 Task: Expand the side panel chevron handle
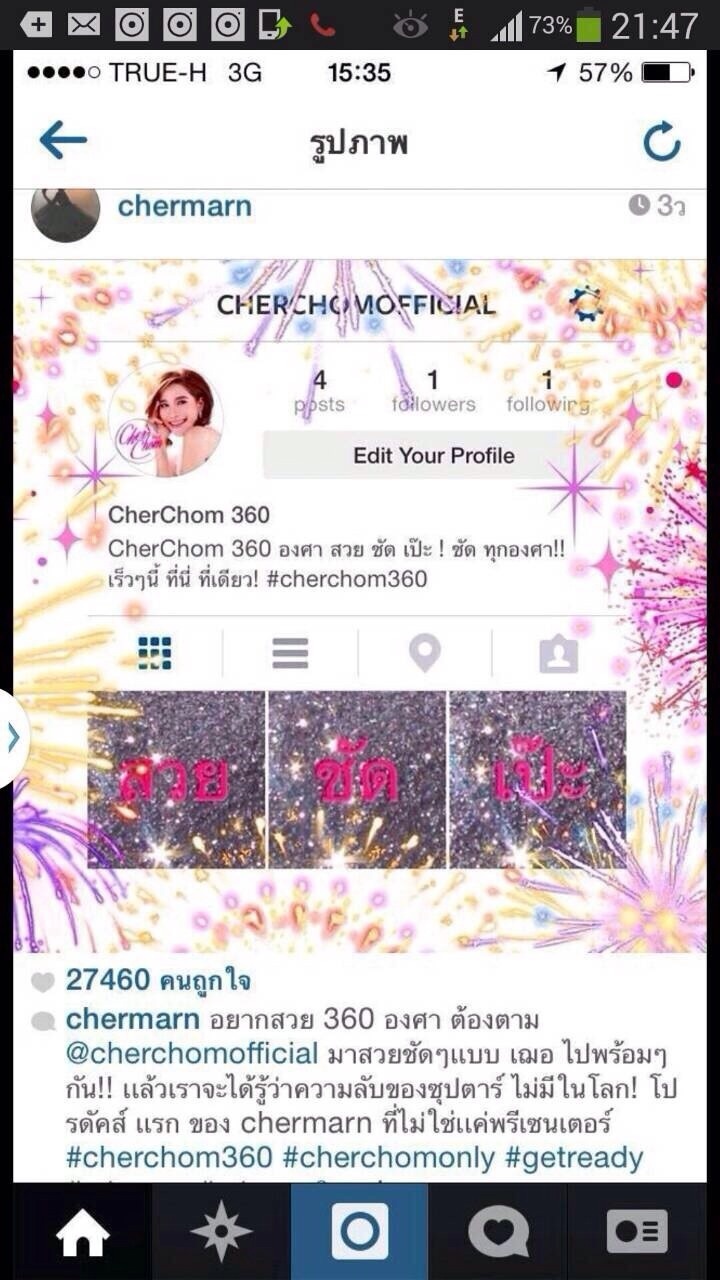pyautogui.click(x=13, y=738)
